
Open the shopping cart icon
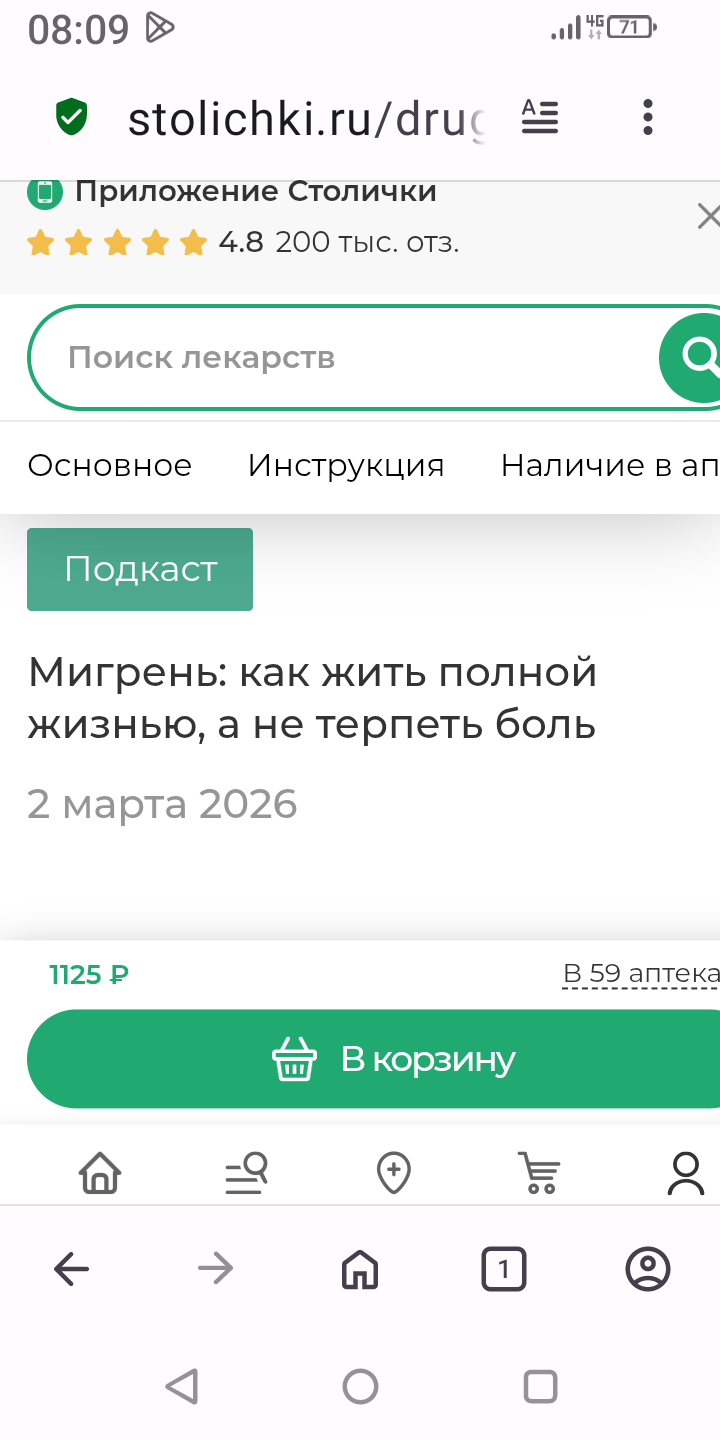click(539, 1172)
